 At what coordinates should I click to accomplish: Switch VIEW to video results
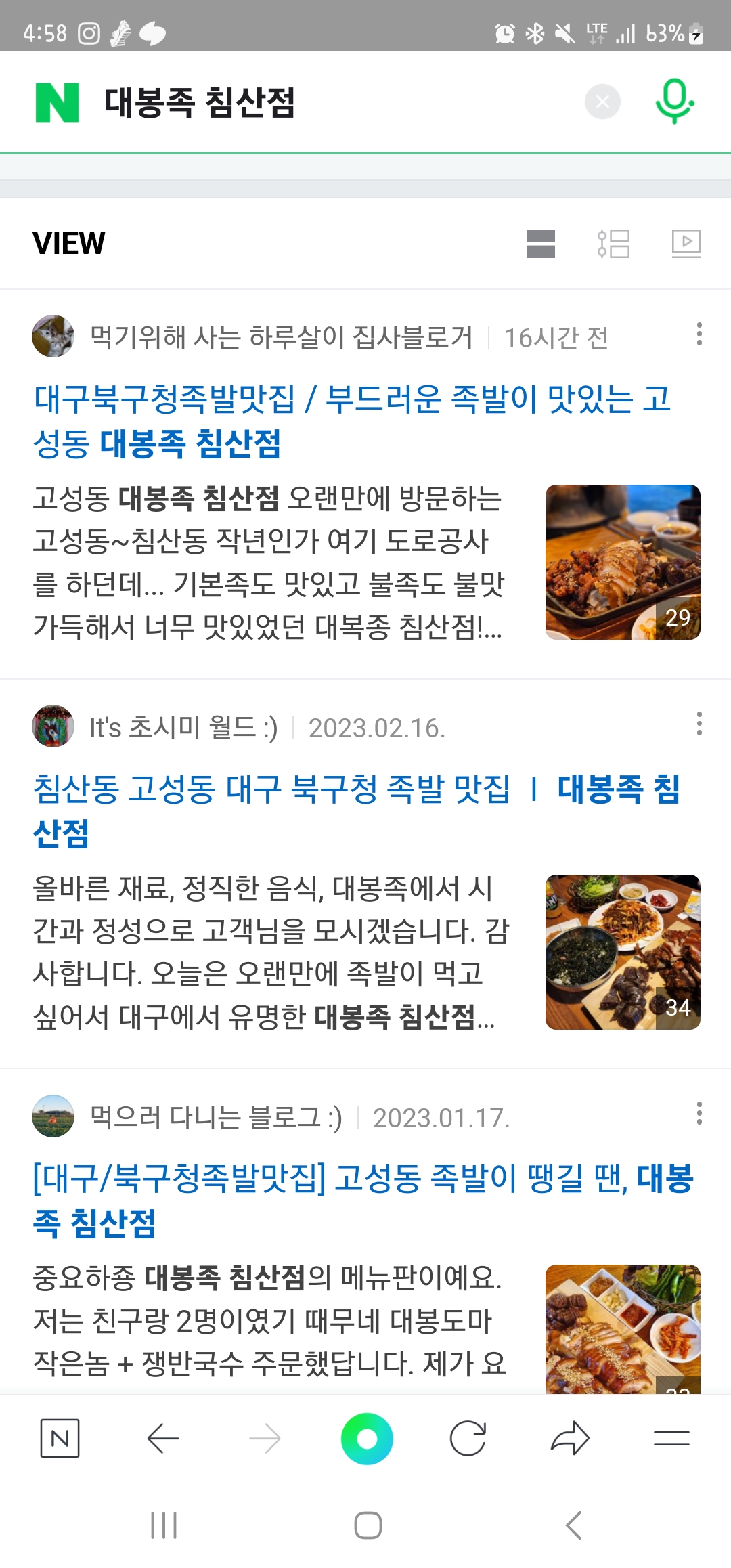(686, 244)
